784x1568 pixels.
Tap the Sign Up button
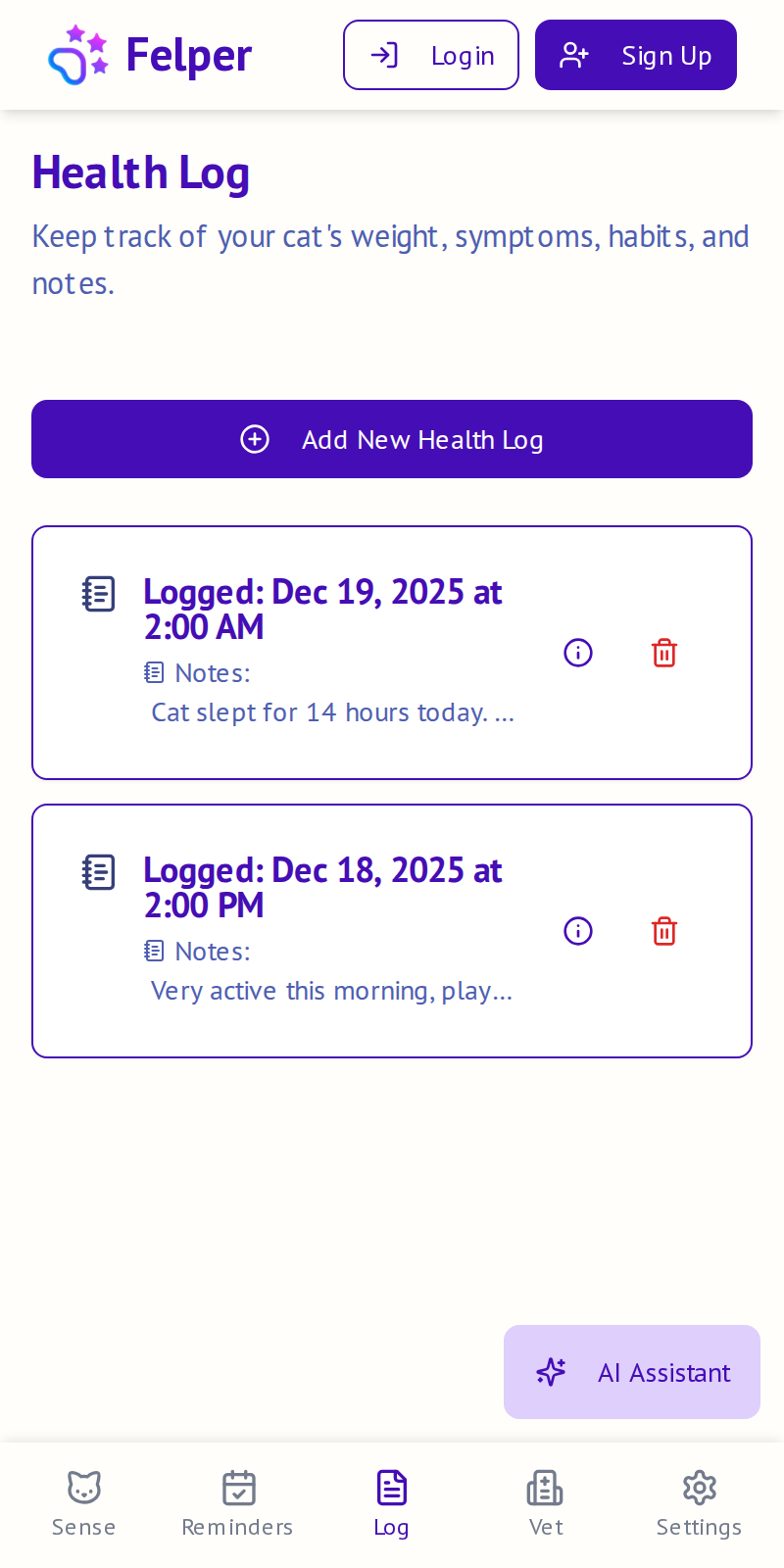(636, 55)
